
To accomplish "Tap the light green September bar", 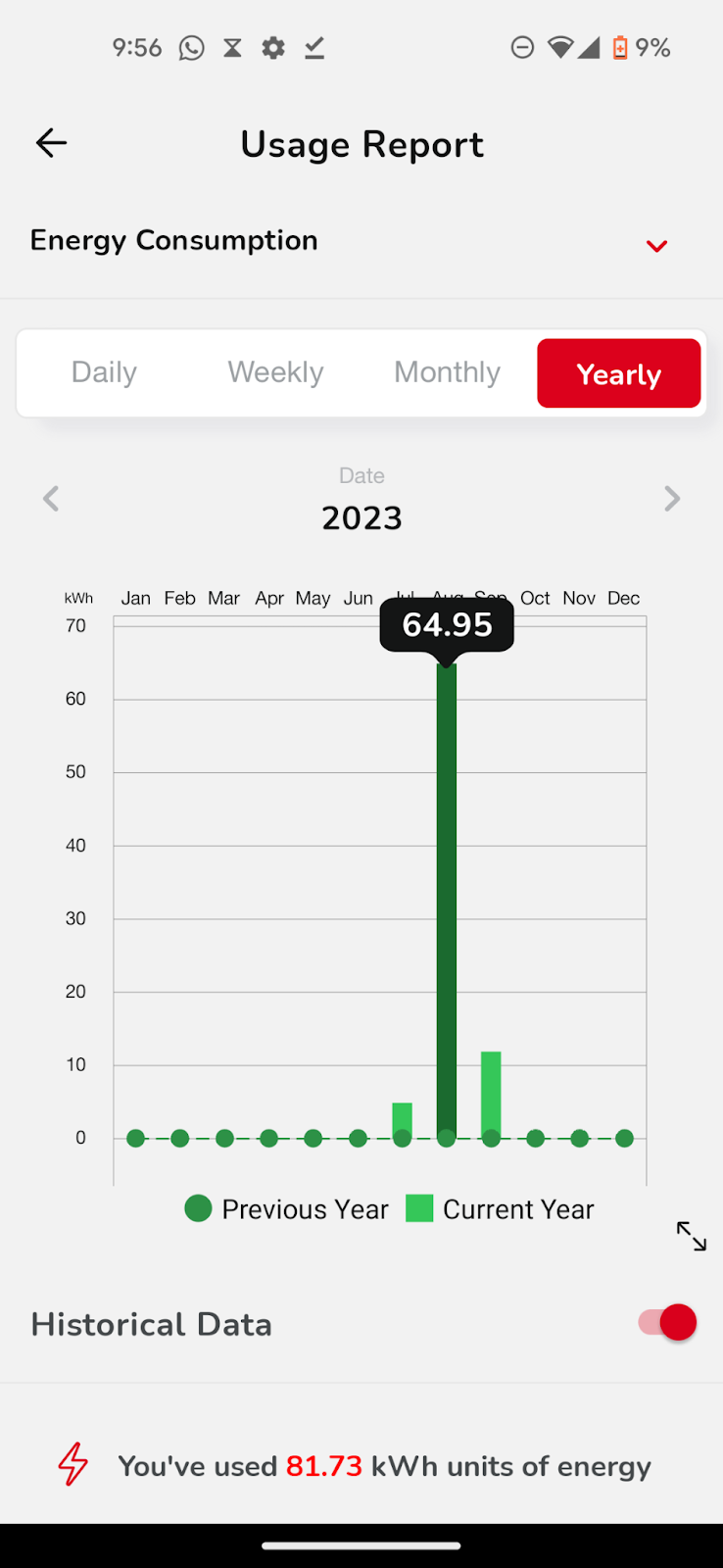I will pos(491,1090).
